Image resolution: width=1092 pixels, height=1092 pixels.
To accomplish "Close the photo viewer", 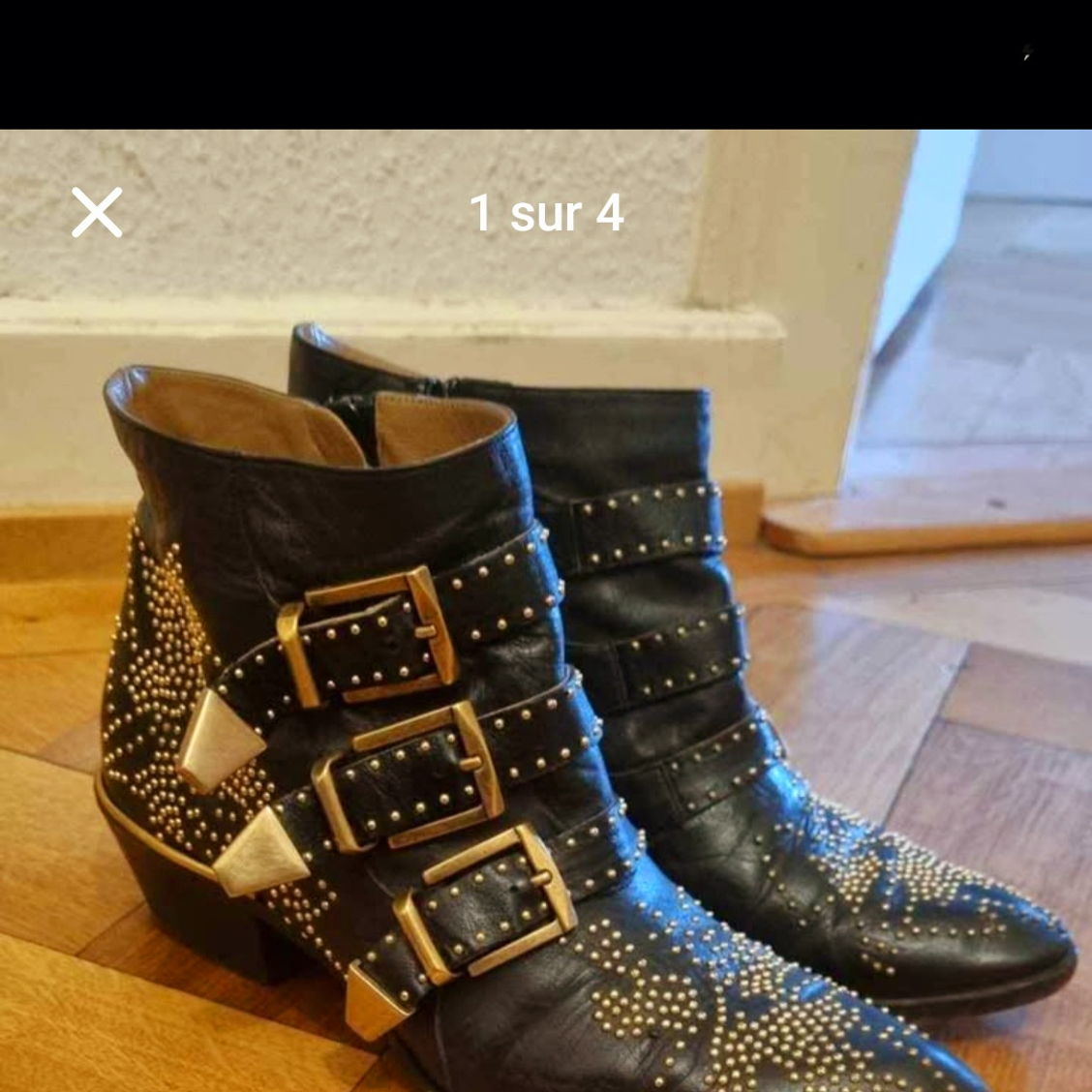I will (97, 213).
